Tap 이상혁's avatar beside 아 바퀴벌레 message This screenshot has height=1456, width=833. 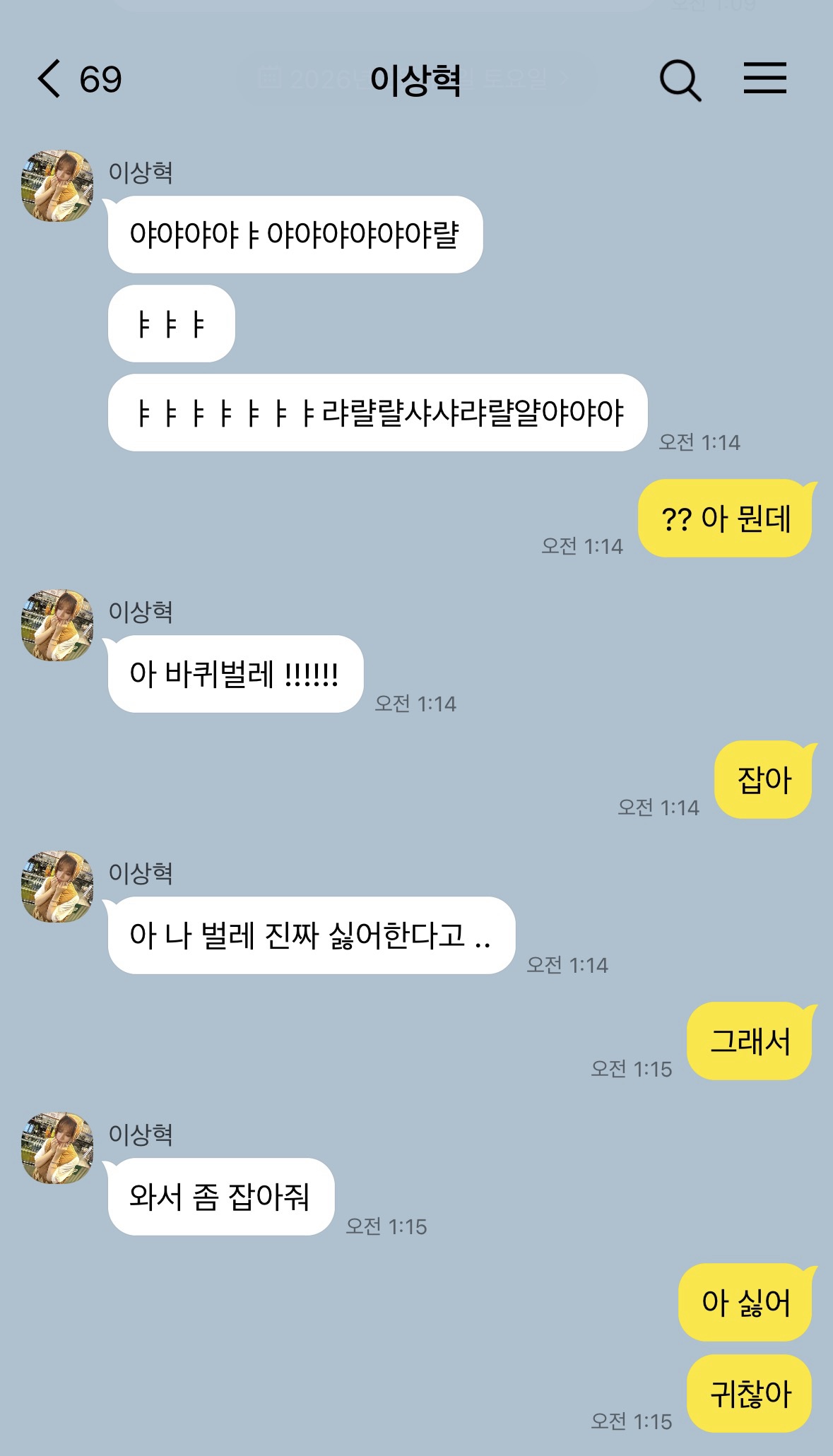57,625
